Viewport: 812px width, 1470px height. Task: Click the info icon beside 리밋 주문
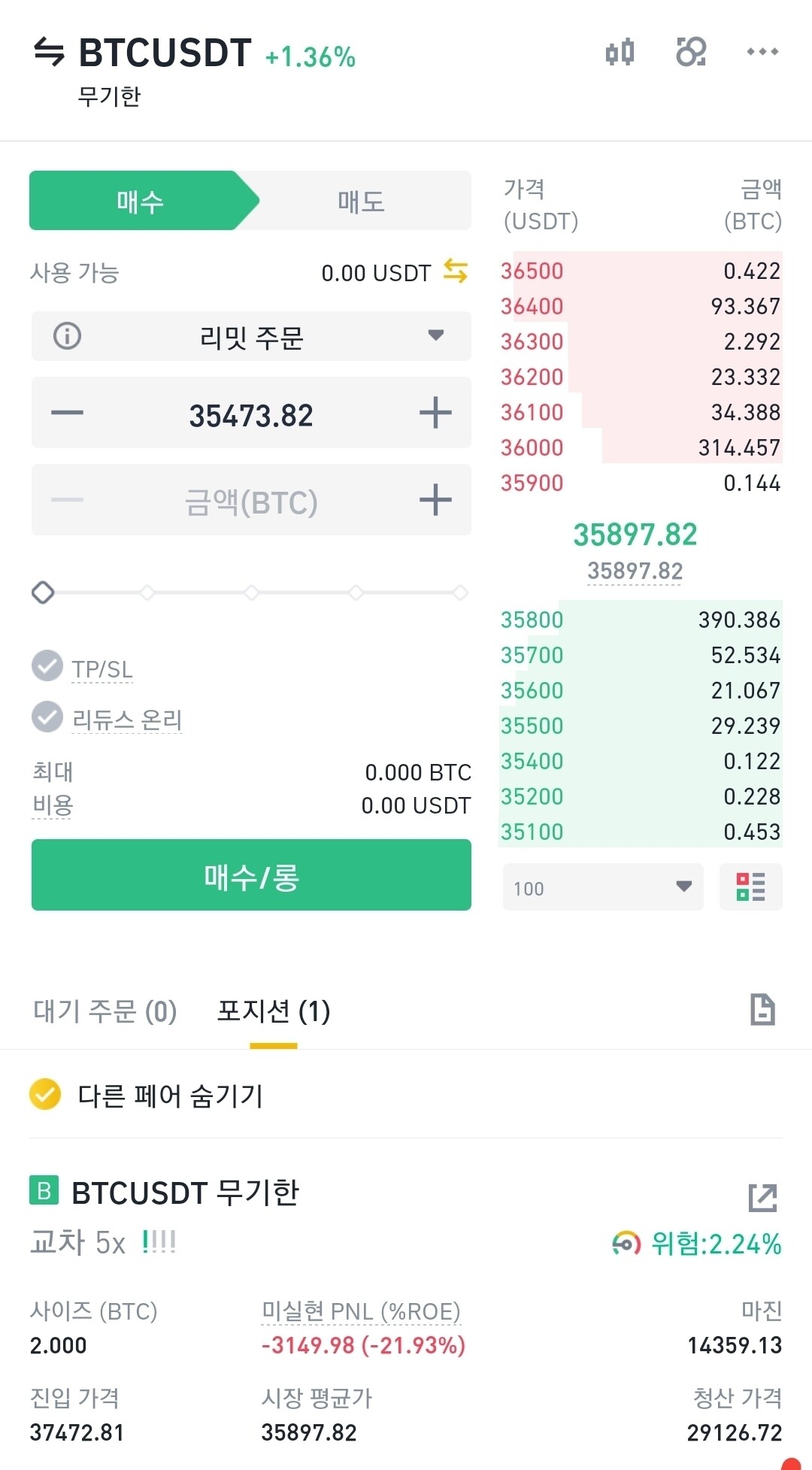point(68,336)
